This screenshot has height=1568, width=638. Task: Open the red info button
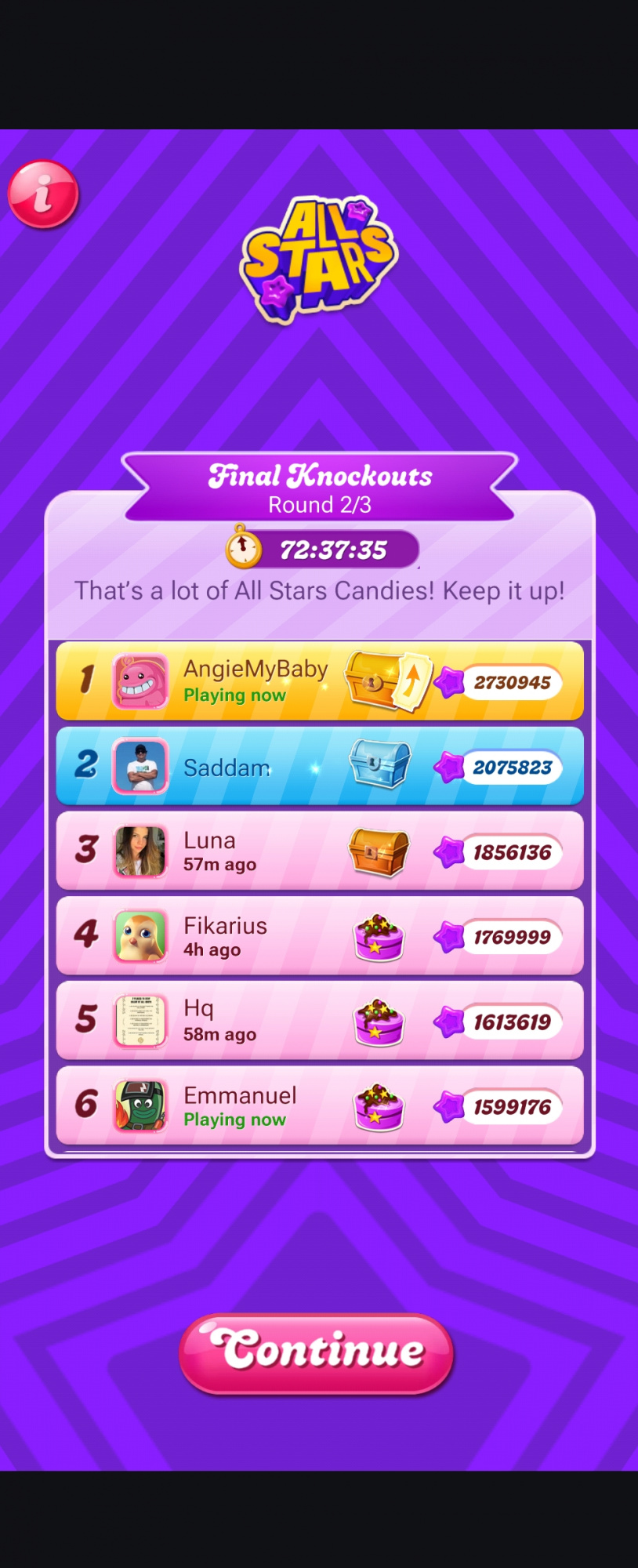tap(43, 194)
